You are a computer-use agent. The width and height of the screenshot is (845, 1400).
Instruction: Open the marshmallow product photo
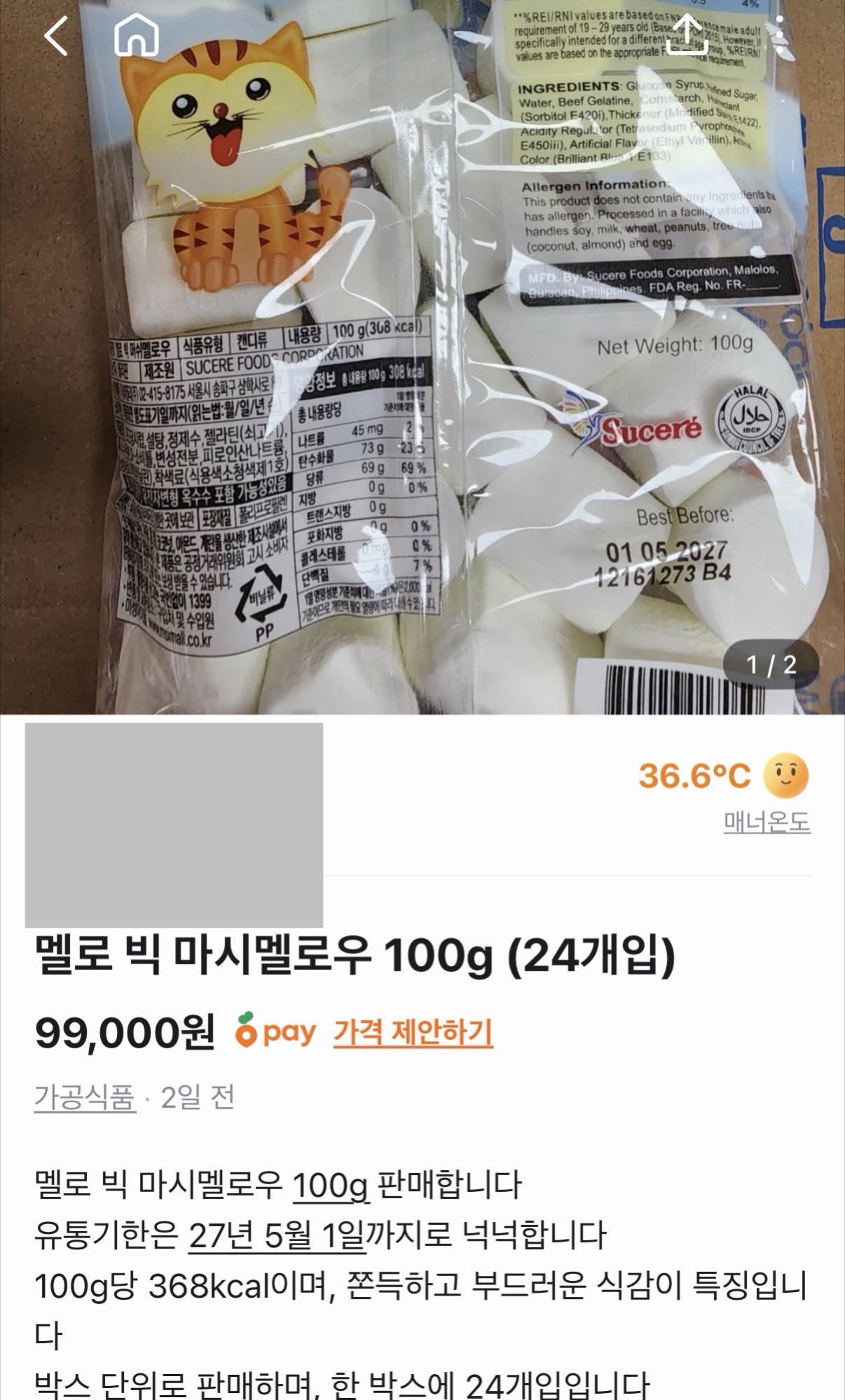(x=422, y=357)
